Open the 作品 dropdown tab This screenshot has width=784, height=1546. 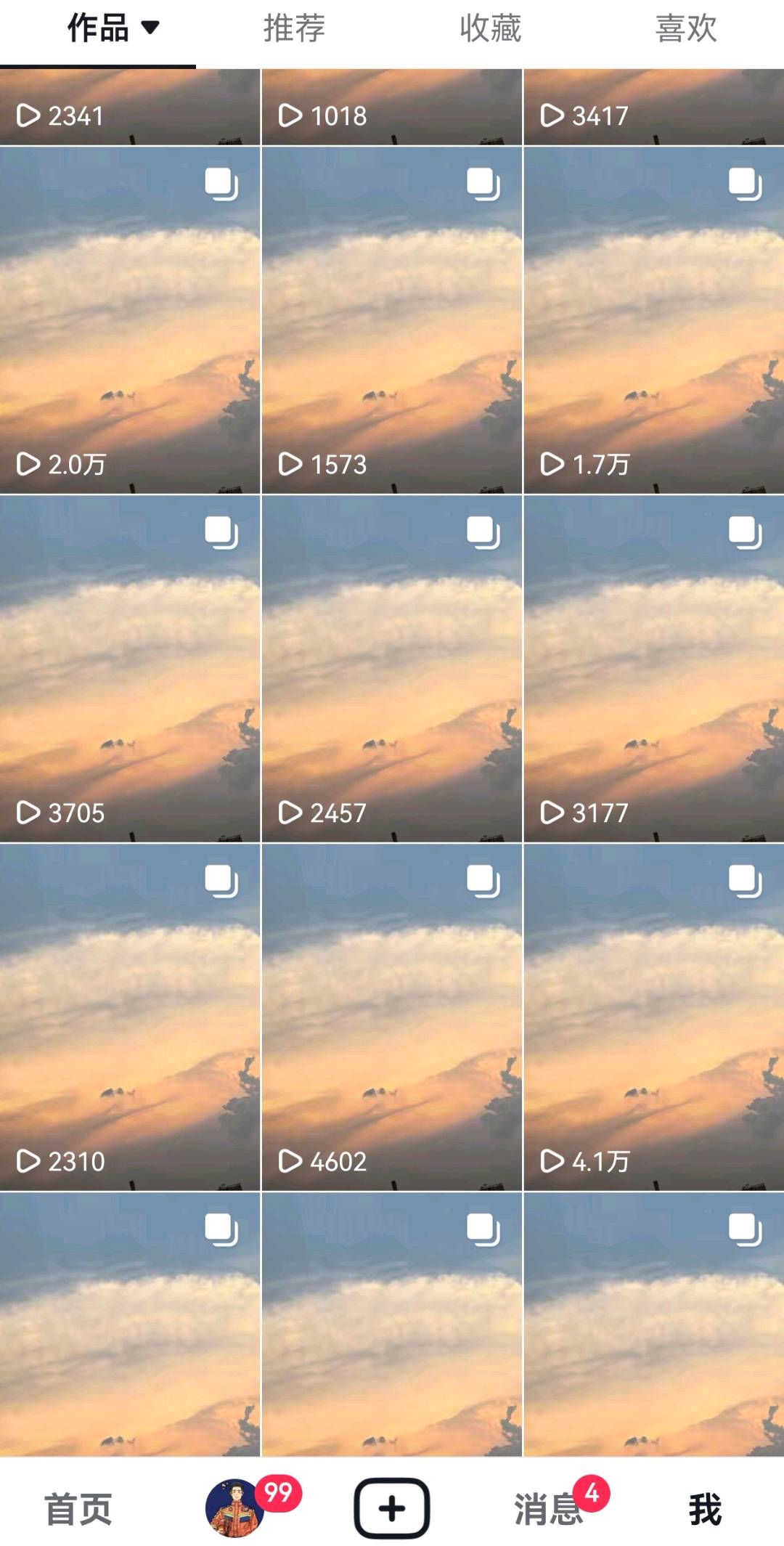coord(112,29)
